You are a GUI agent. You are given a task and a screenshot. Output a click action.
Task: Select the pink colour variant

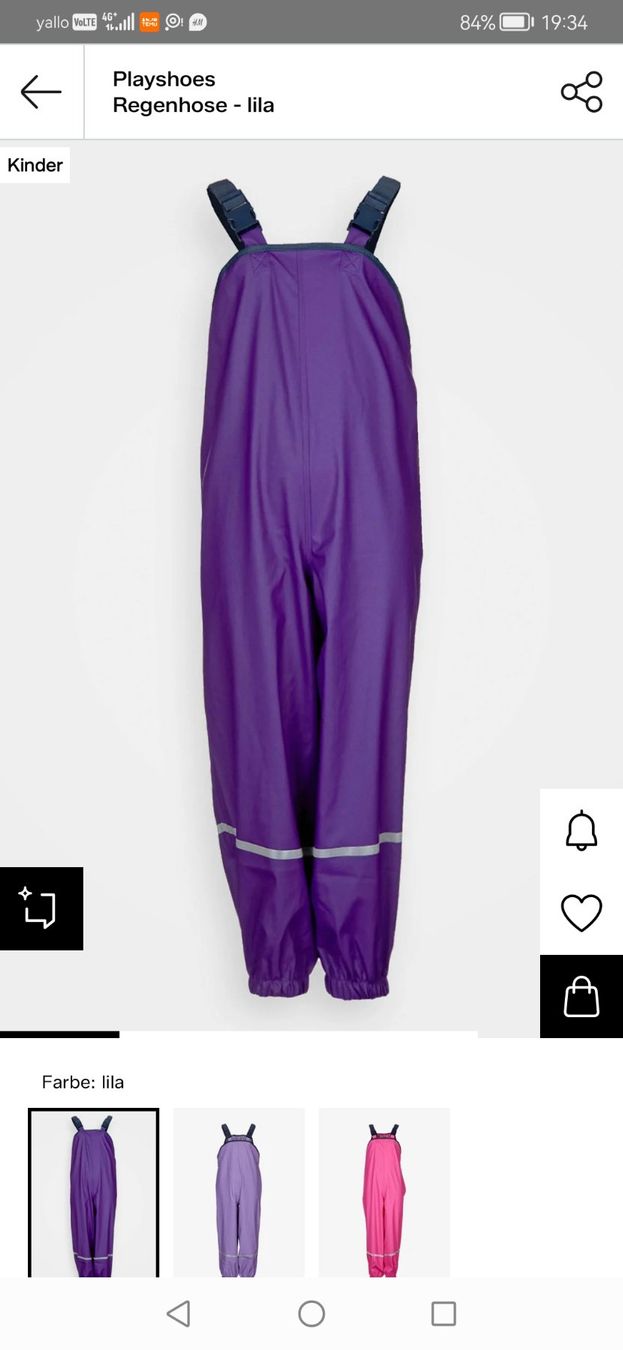tap(384, 1192)
